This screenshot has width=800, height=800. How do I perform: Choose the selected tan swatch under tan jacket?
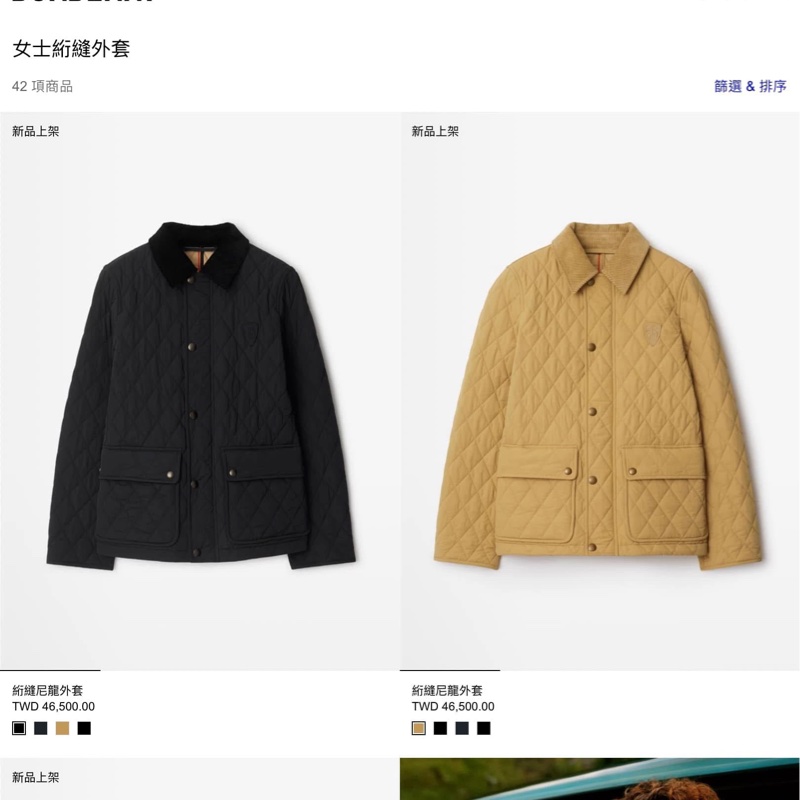click(x=419, y=728)
